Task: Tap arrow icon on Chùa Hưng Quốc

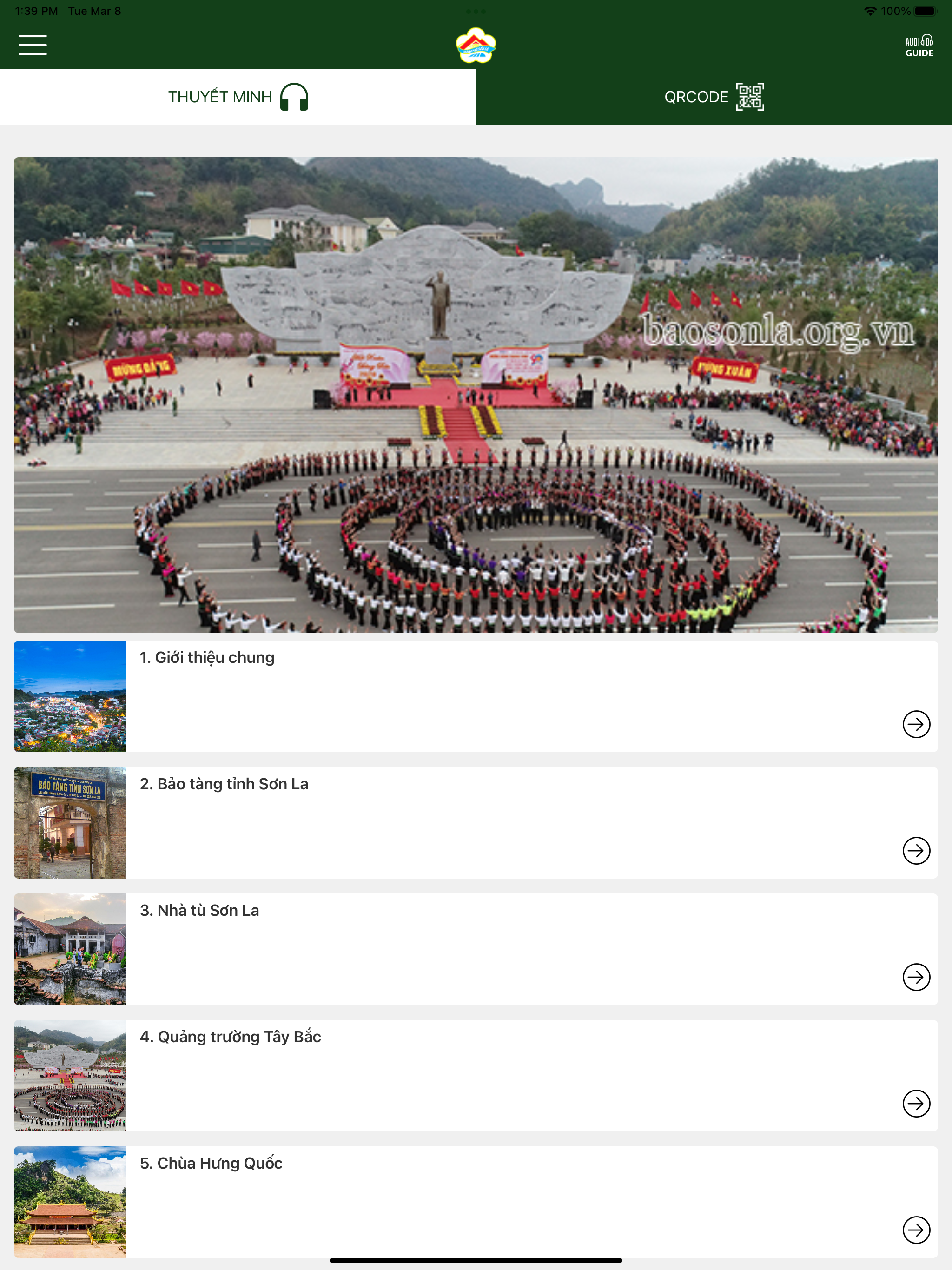Action: [x=916, y=1229]
